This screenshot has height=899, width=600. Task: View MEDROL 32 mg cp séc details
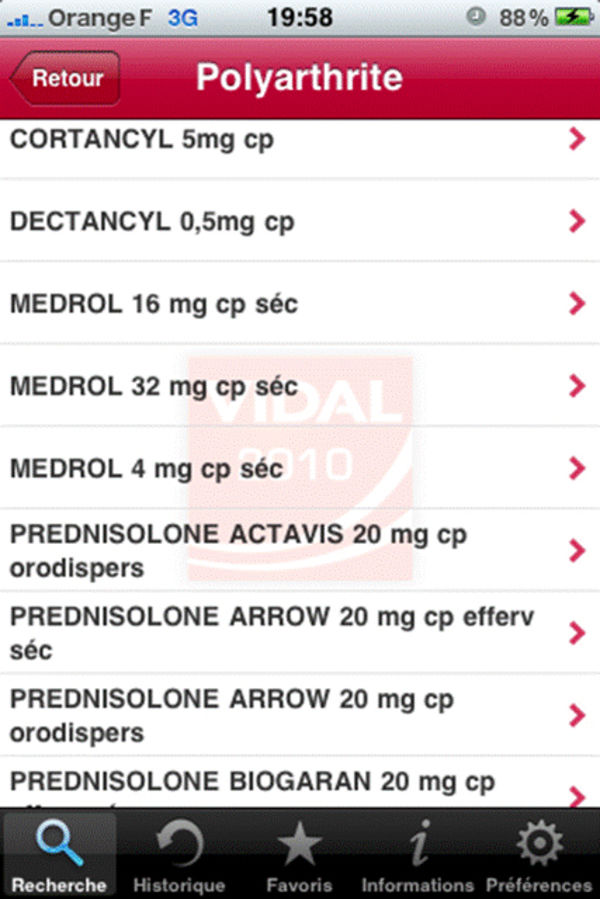click(x=290, y=385)
